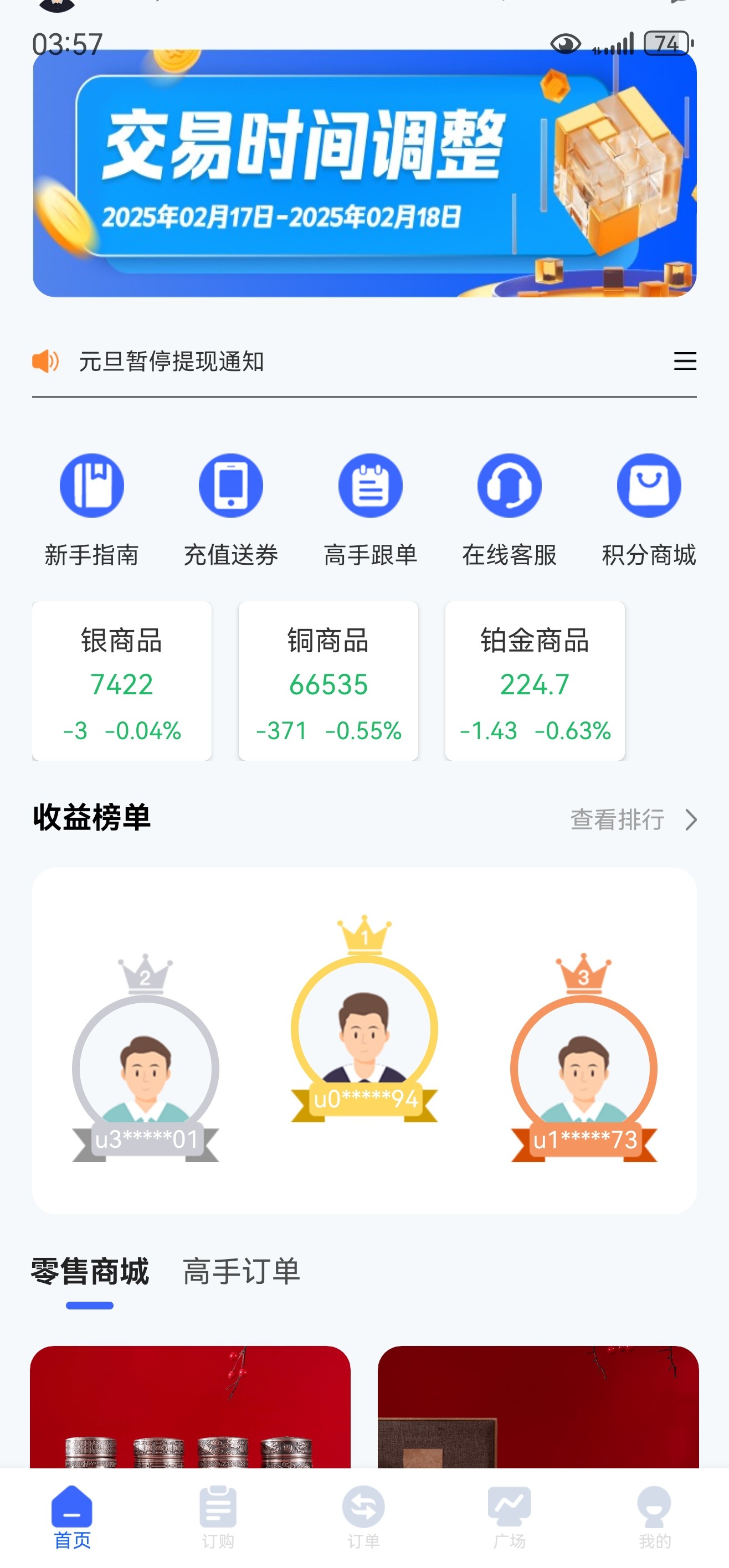
Task: Open the announcement list menu icon
Action: [685, 362]
